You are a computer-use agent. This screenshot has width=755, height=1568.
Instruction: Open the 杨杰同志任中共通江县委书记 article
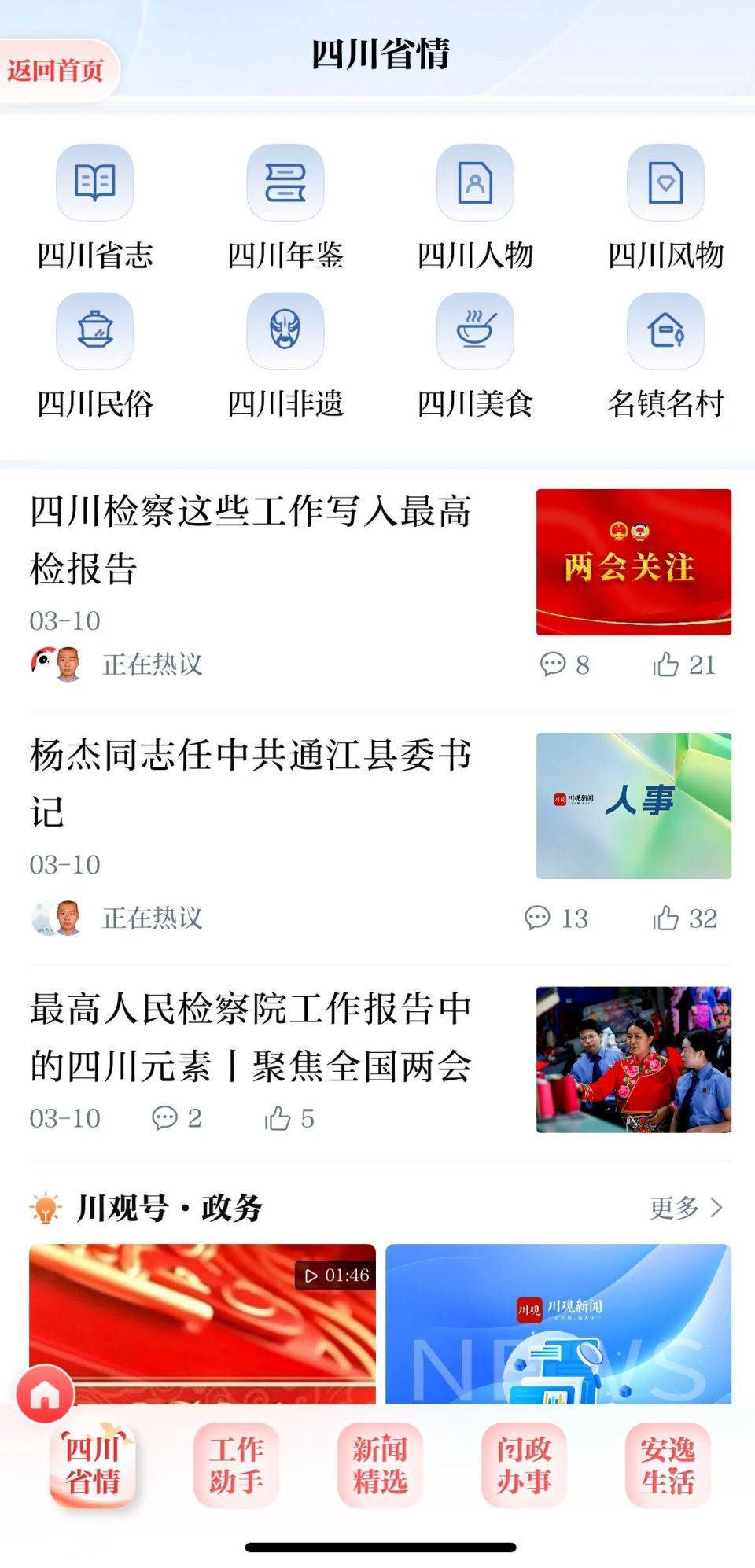252,776
